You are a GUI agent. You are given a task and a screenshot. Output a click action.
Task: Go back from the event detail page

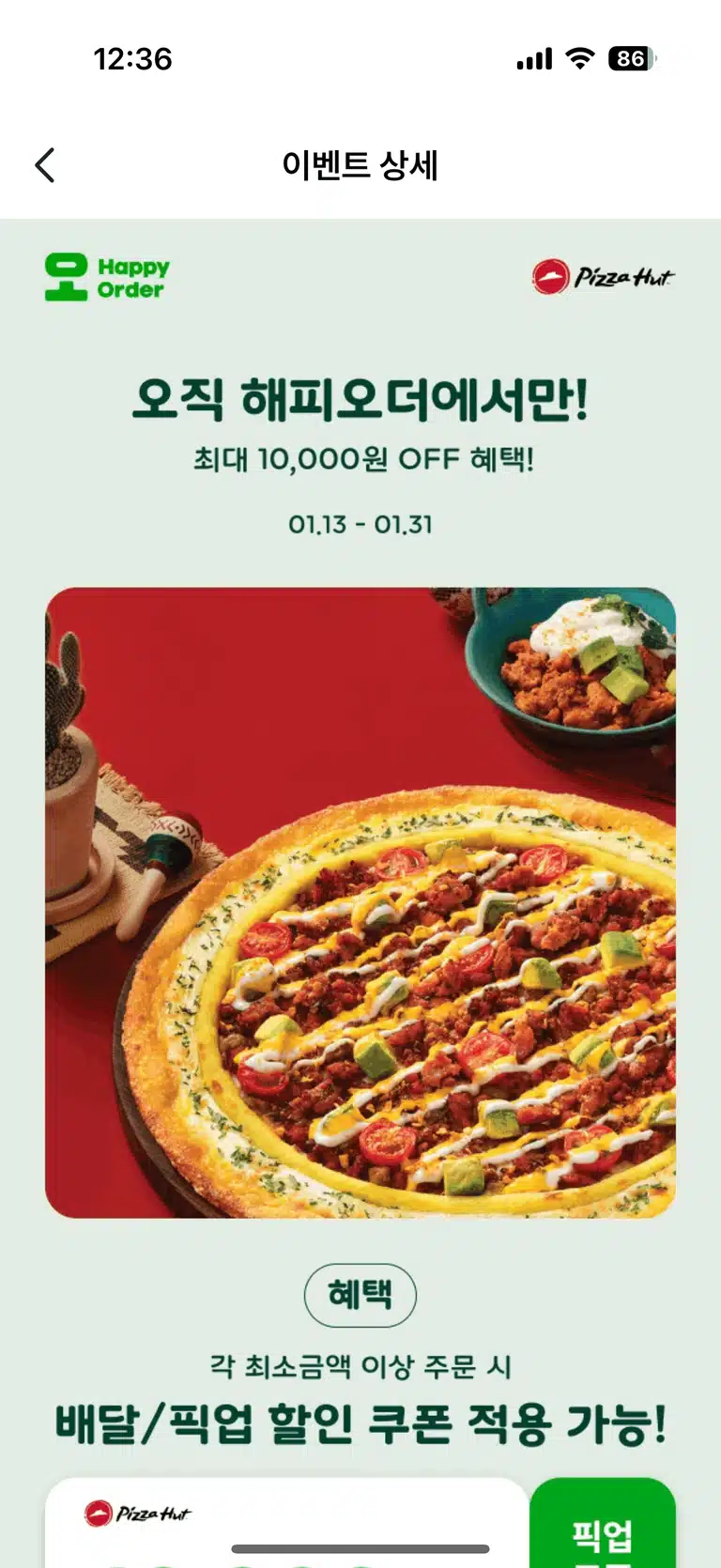tap(45, 165)
